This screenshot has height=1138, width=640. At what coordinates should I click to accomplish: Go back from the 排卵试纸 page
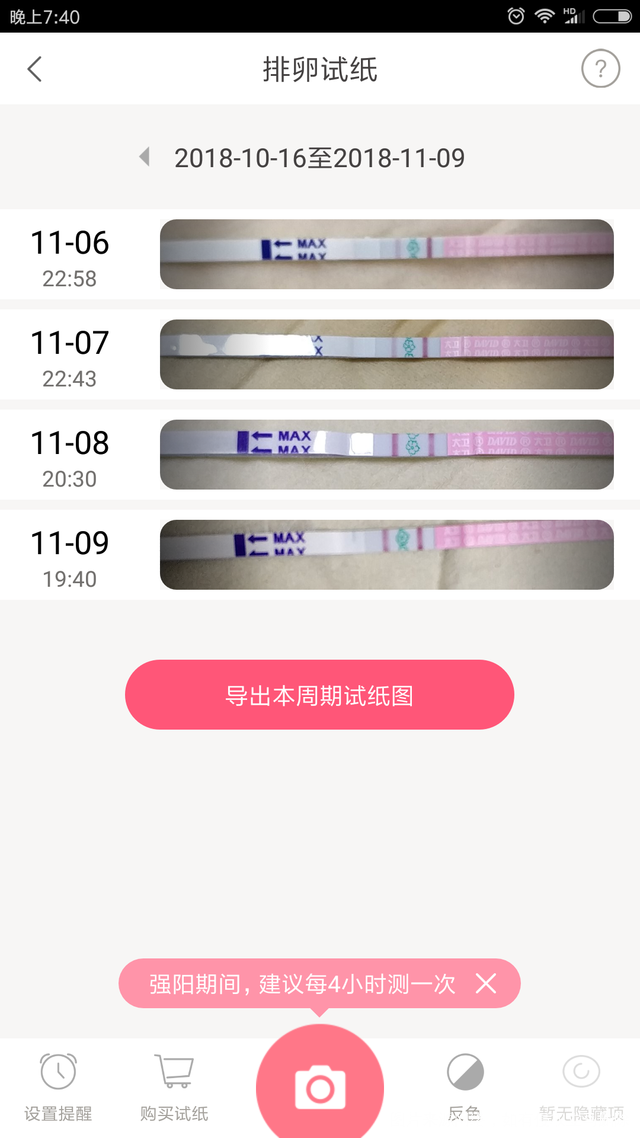(35, 69)
